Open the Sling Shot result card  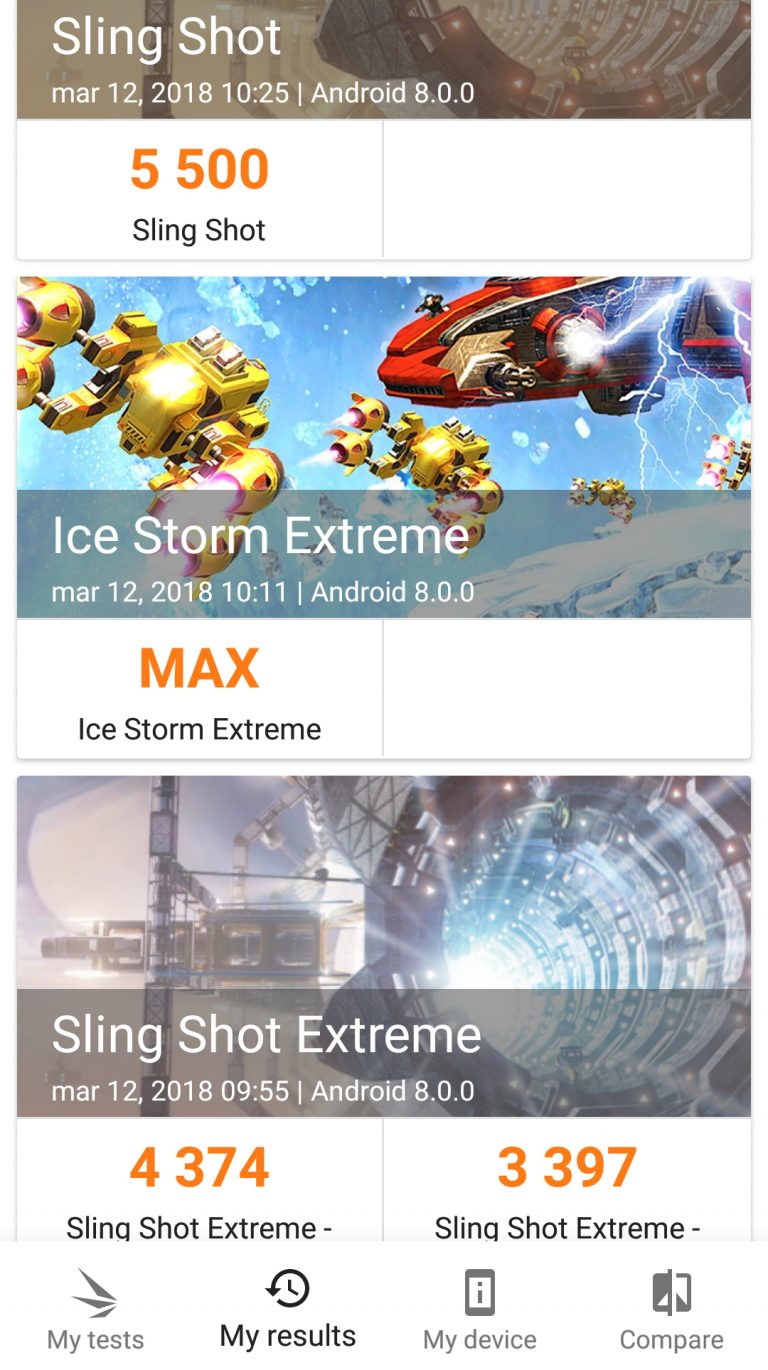(x=384, y=129)
